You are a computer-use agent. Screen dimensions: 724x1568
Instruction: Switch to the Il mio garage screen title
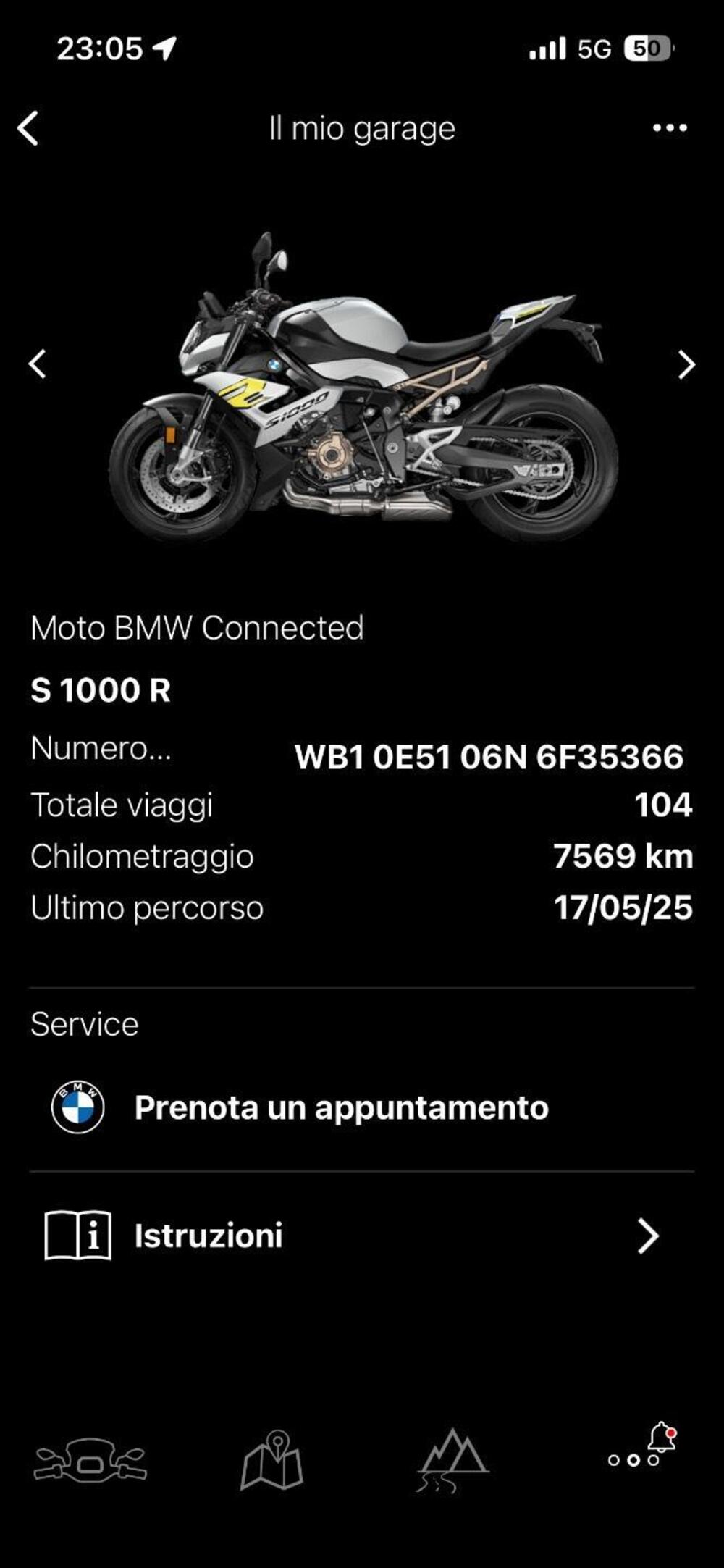point(362,127)
